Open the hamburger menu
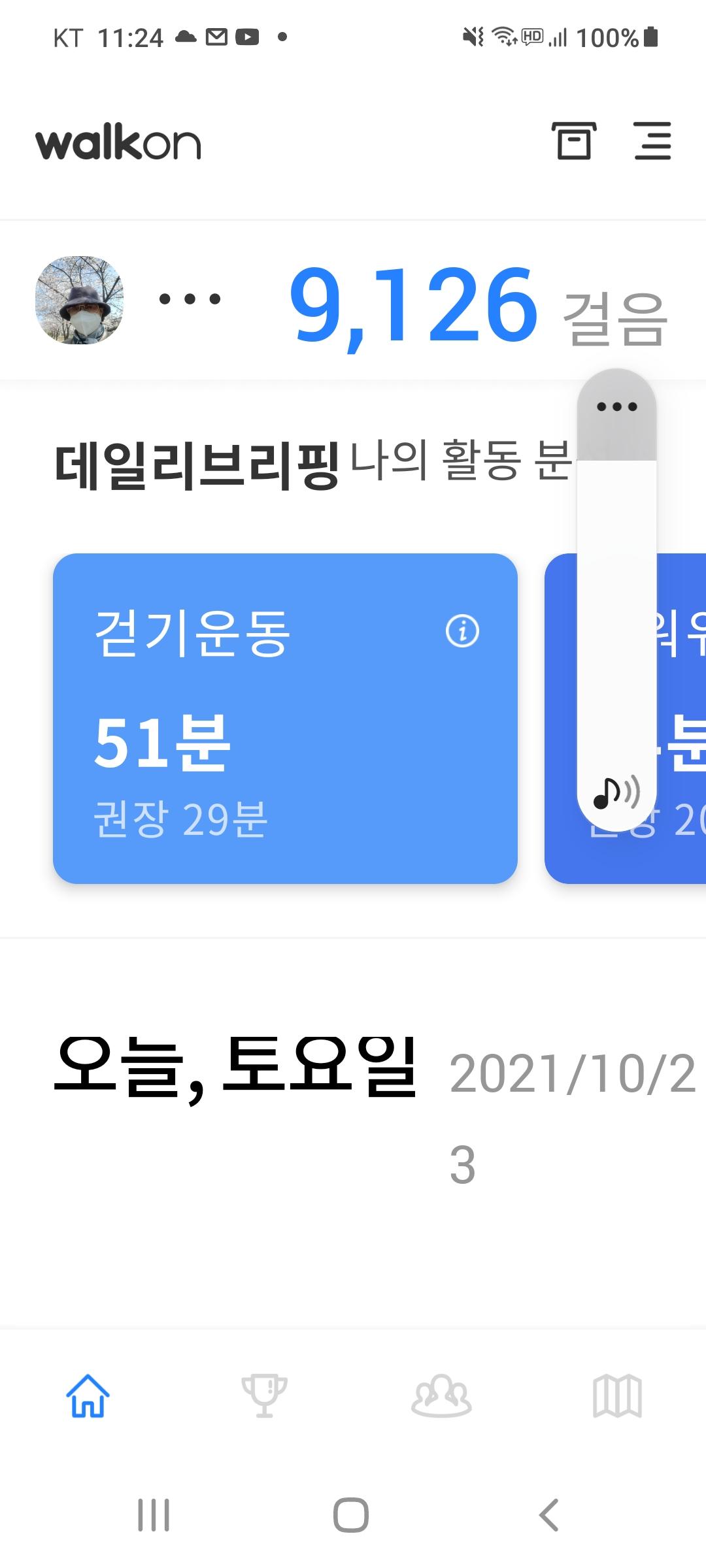Viewport: 706px width, 1568px height. [652, 141]
